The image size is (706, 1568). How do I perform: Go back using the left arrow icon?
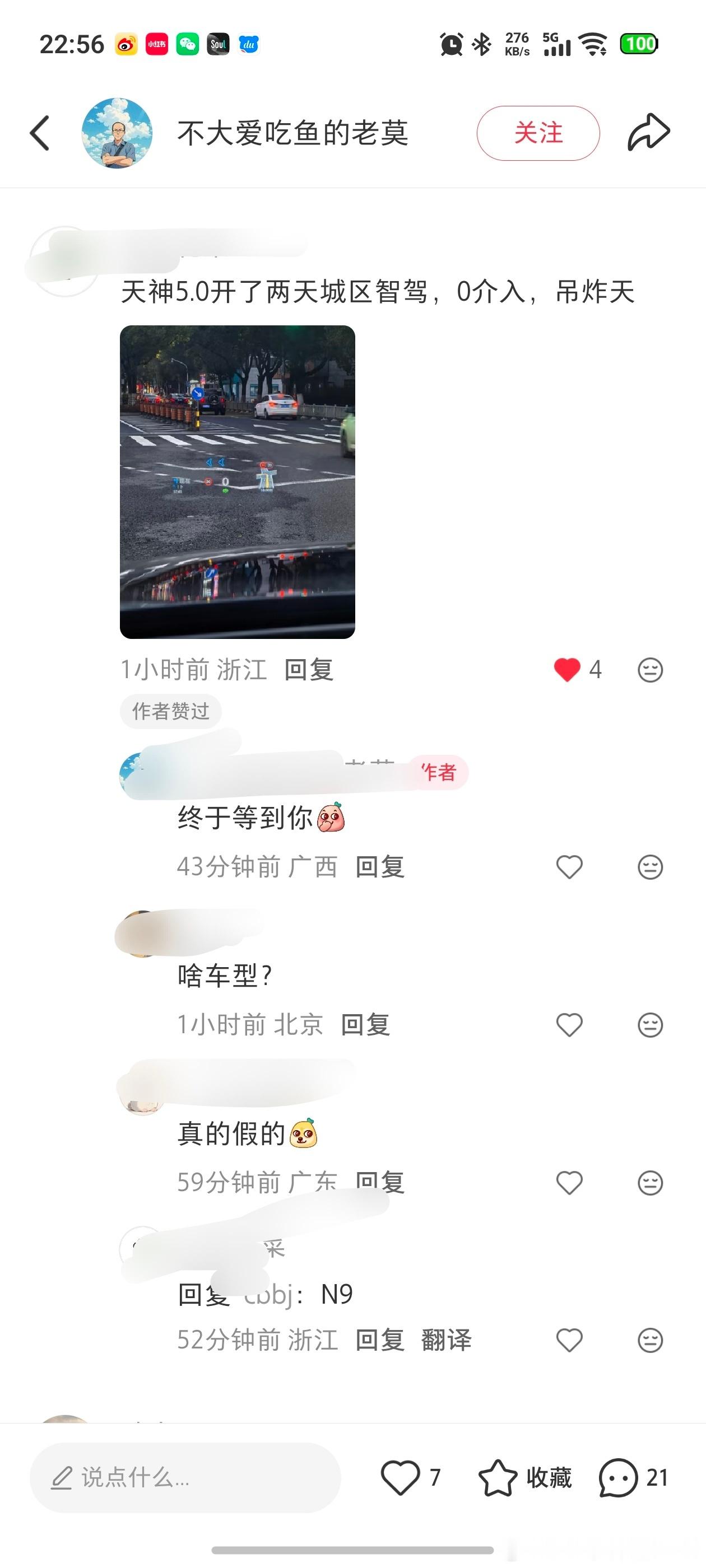tap(40, 133)
